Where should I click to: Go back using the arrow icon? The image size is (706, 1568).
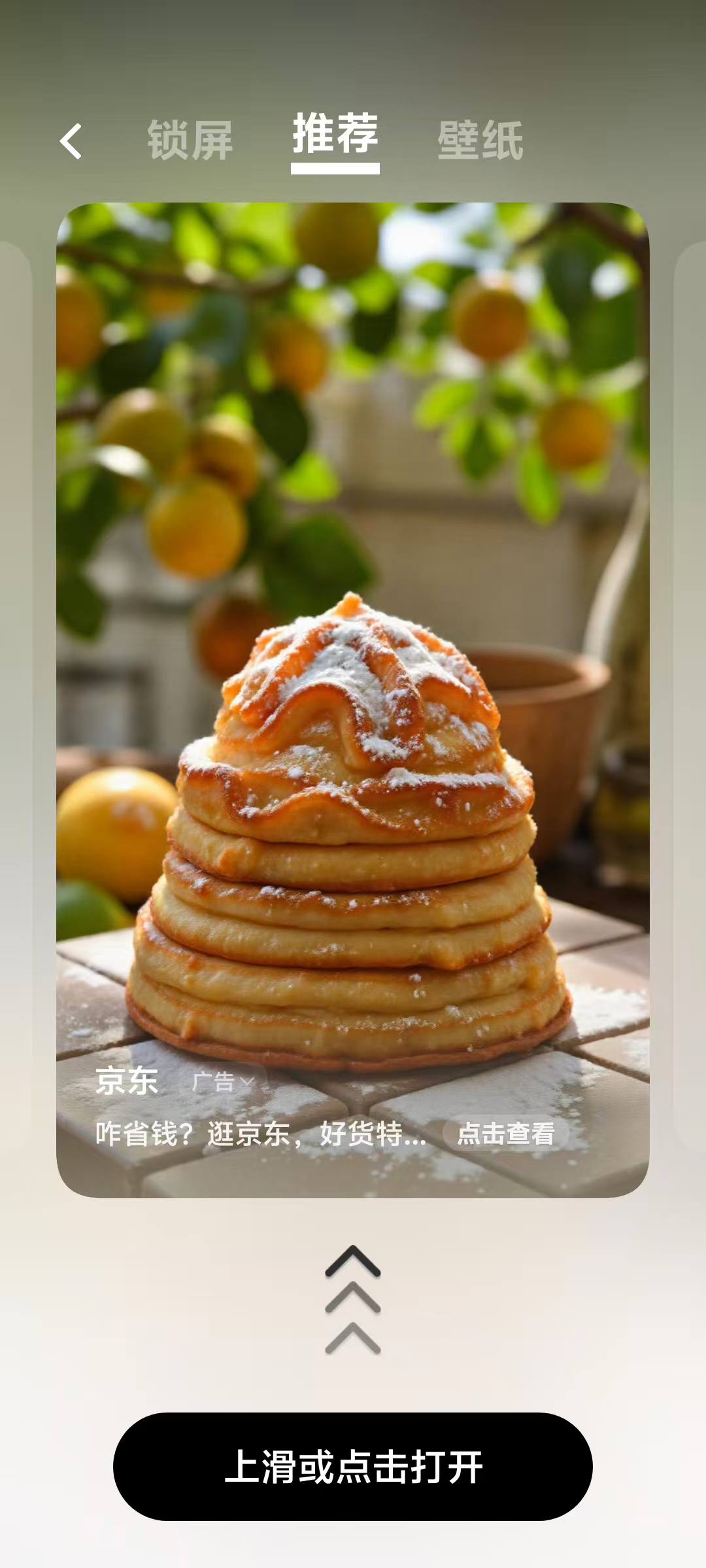[71, 141]
